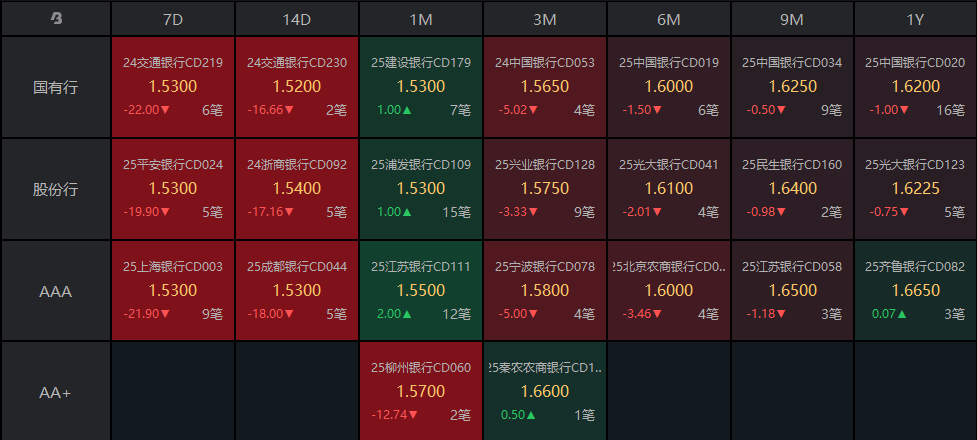Open the 24交通银行CD230 tile
The height and width of the screenshot is (440, 977).
(x=296, y=87)
